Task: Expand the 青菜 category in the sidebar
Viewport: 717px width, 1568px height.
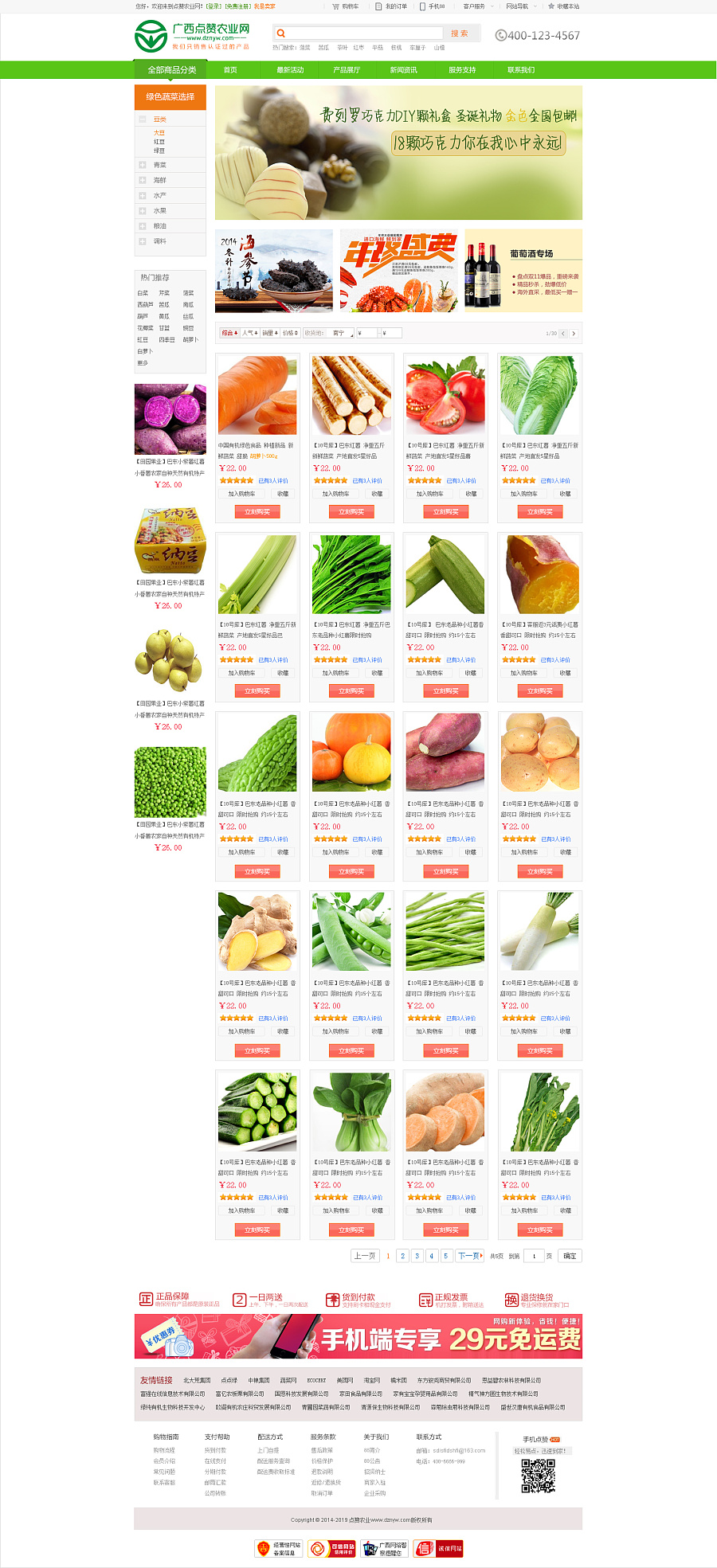Action: point(159,165)
